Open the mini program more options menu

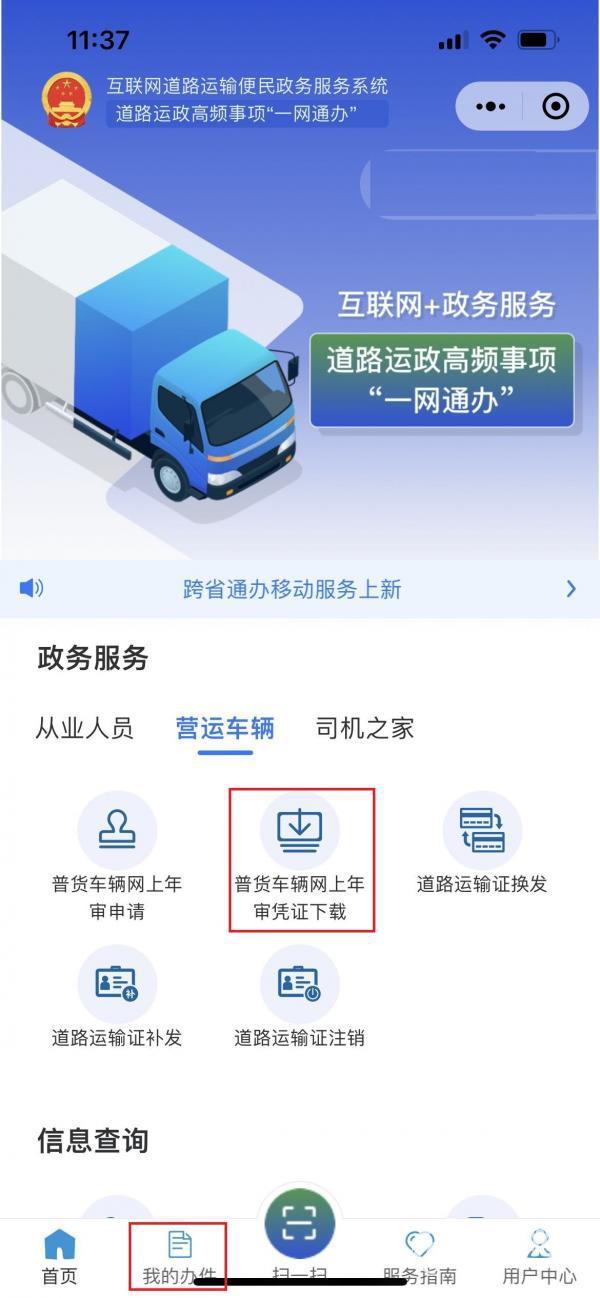click(x=490, y=106)
